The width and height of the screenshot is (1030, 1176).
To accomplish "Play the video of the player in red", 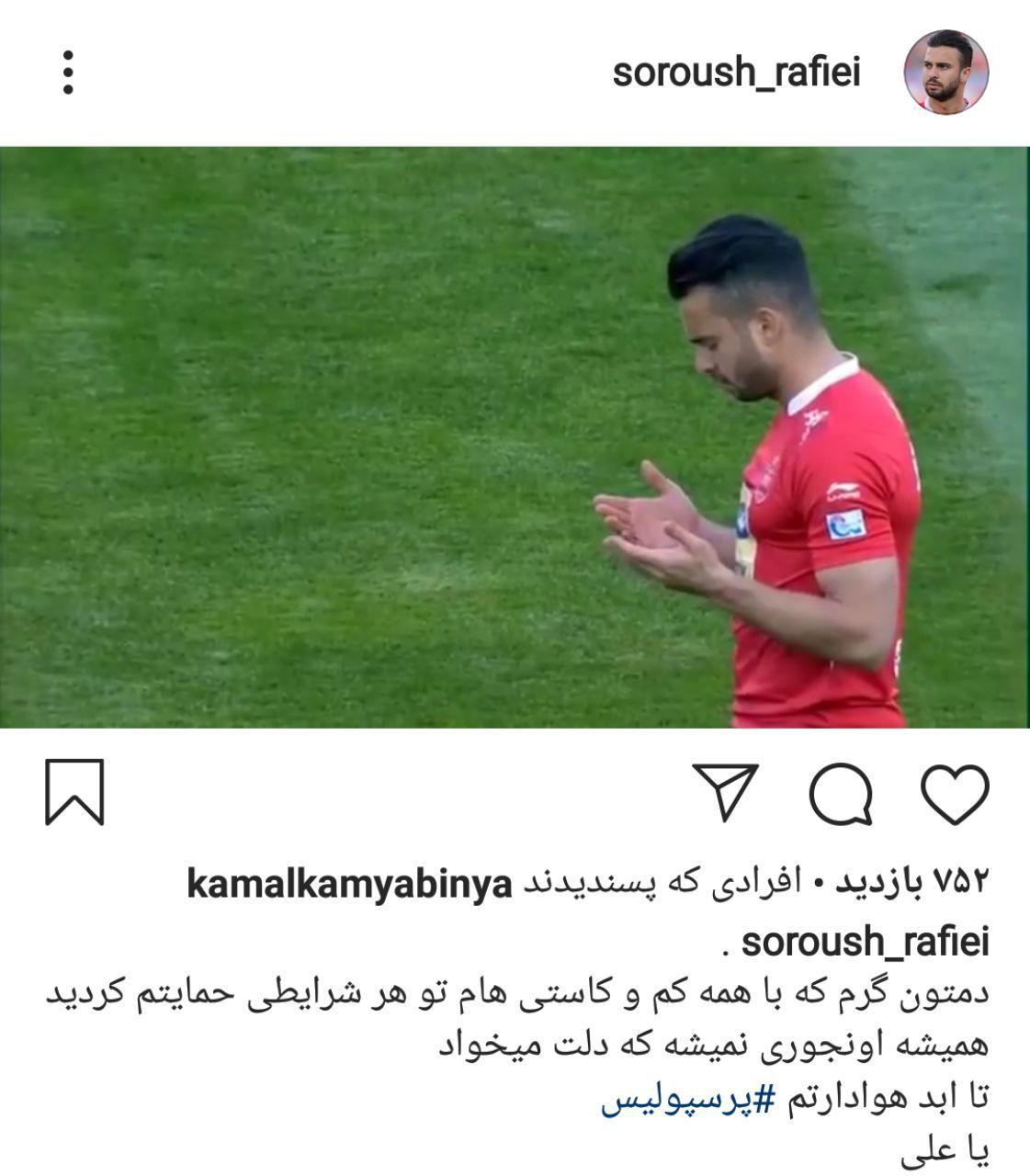I will click(x=515, y=437).
